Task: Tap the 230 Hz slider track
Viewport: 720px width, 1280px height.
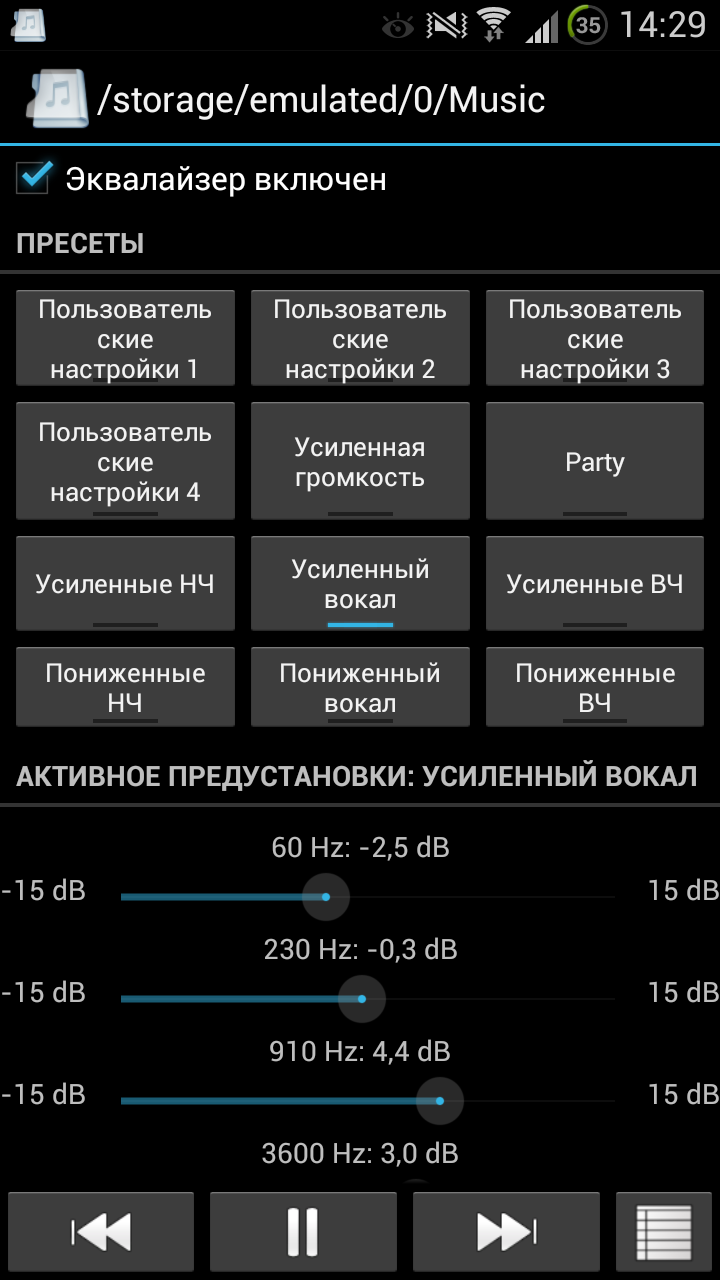Action: pos(368,999)
